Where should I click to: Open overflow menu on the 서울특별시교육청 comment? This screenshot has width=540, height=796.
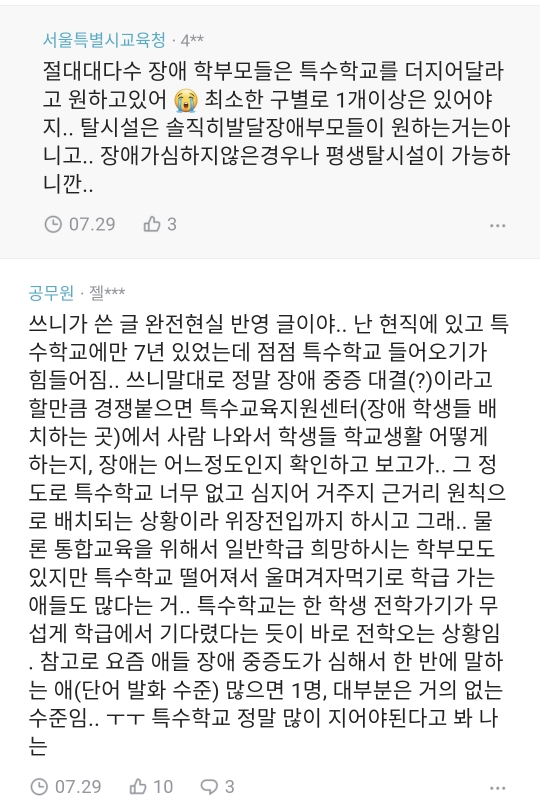pos(497,225)
